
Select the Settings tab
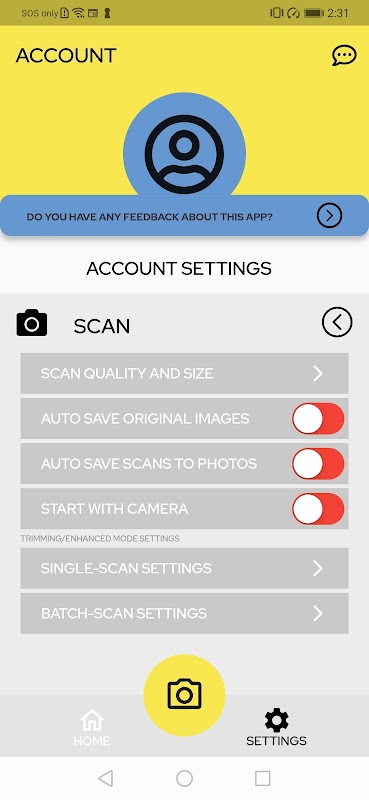click(x=276, y=727)
